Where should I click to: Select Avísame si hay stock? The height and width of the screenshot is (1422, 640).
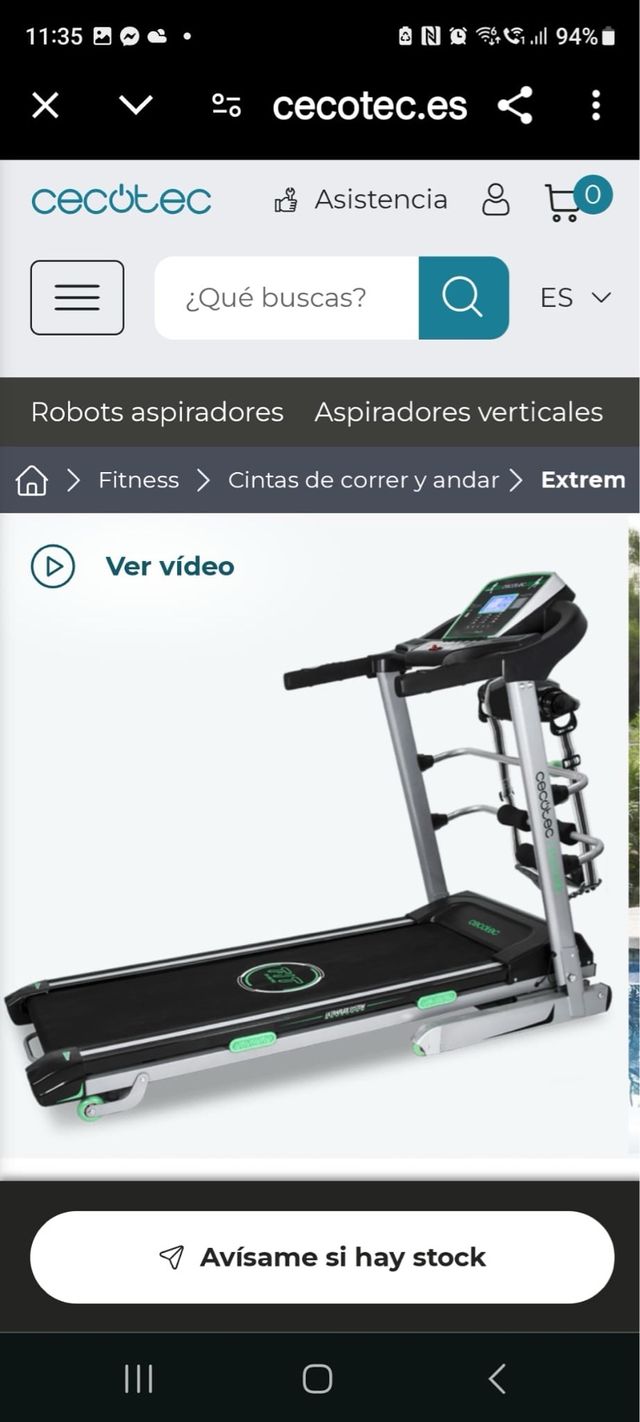click(x=322, y=1257)
